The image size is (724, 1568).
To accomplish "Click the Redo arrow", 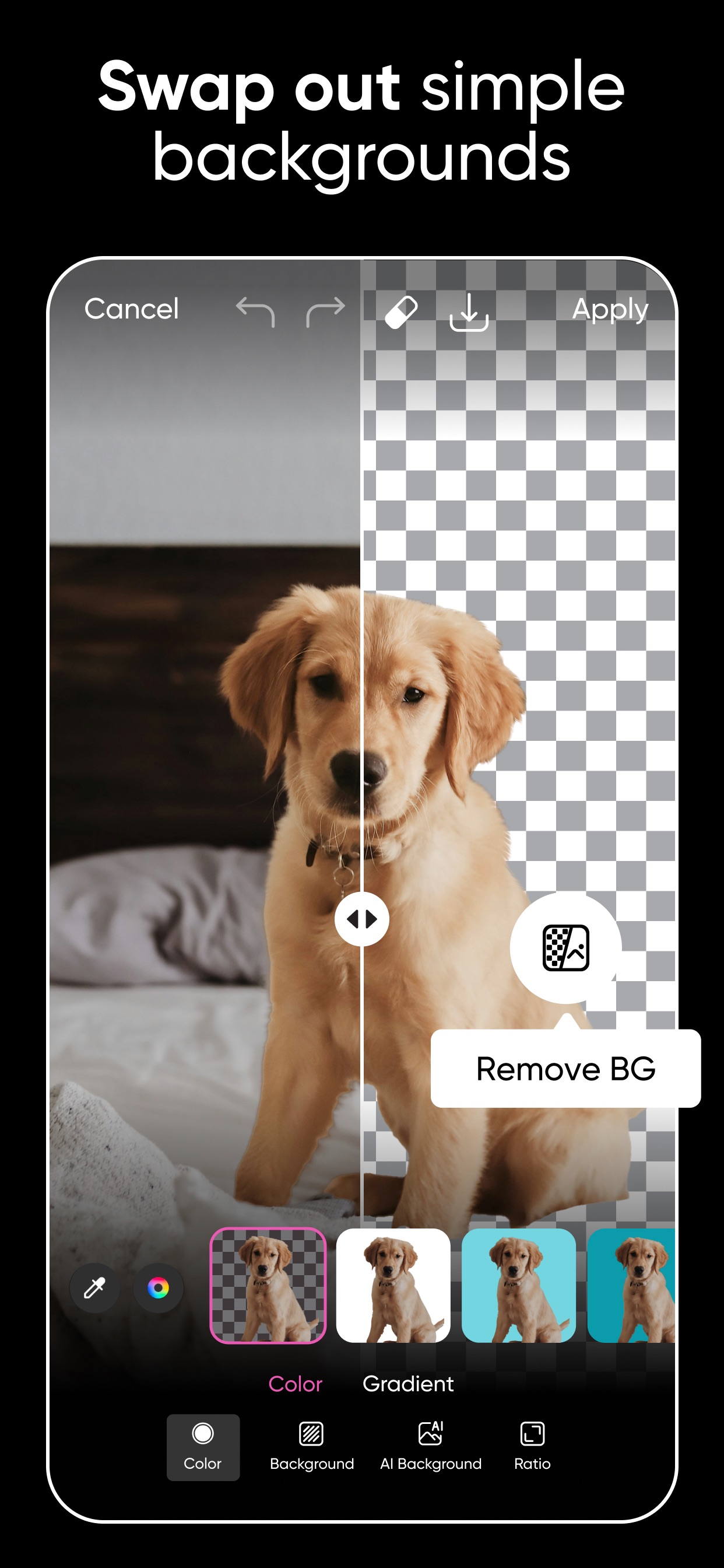I will pos(325,310).
